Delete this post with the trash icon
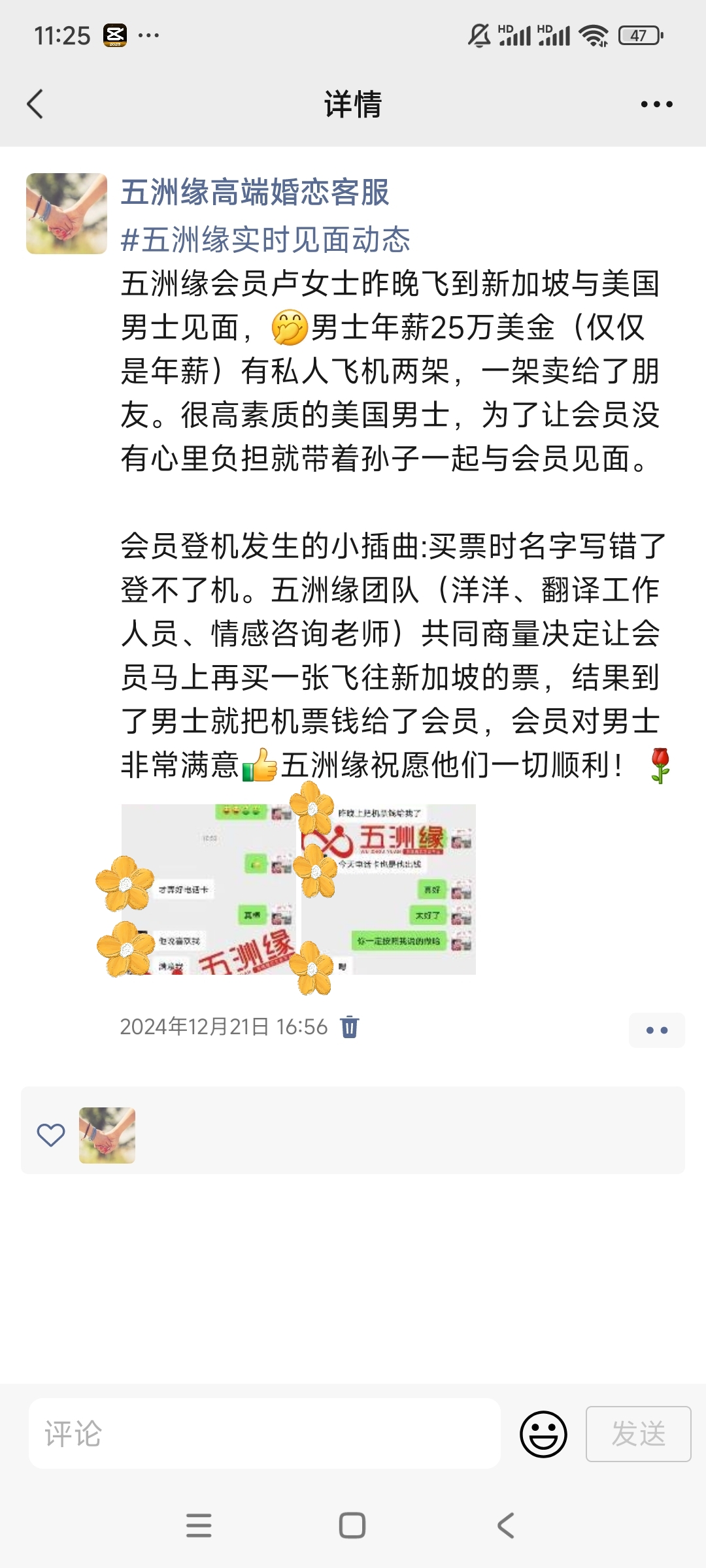706x1568 pixels. click(350, 1027)
